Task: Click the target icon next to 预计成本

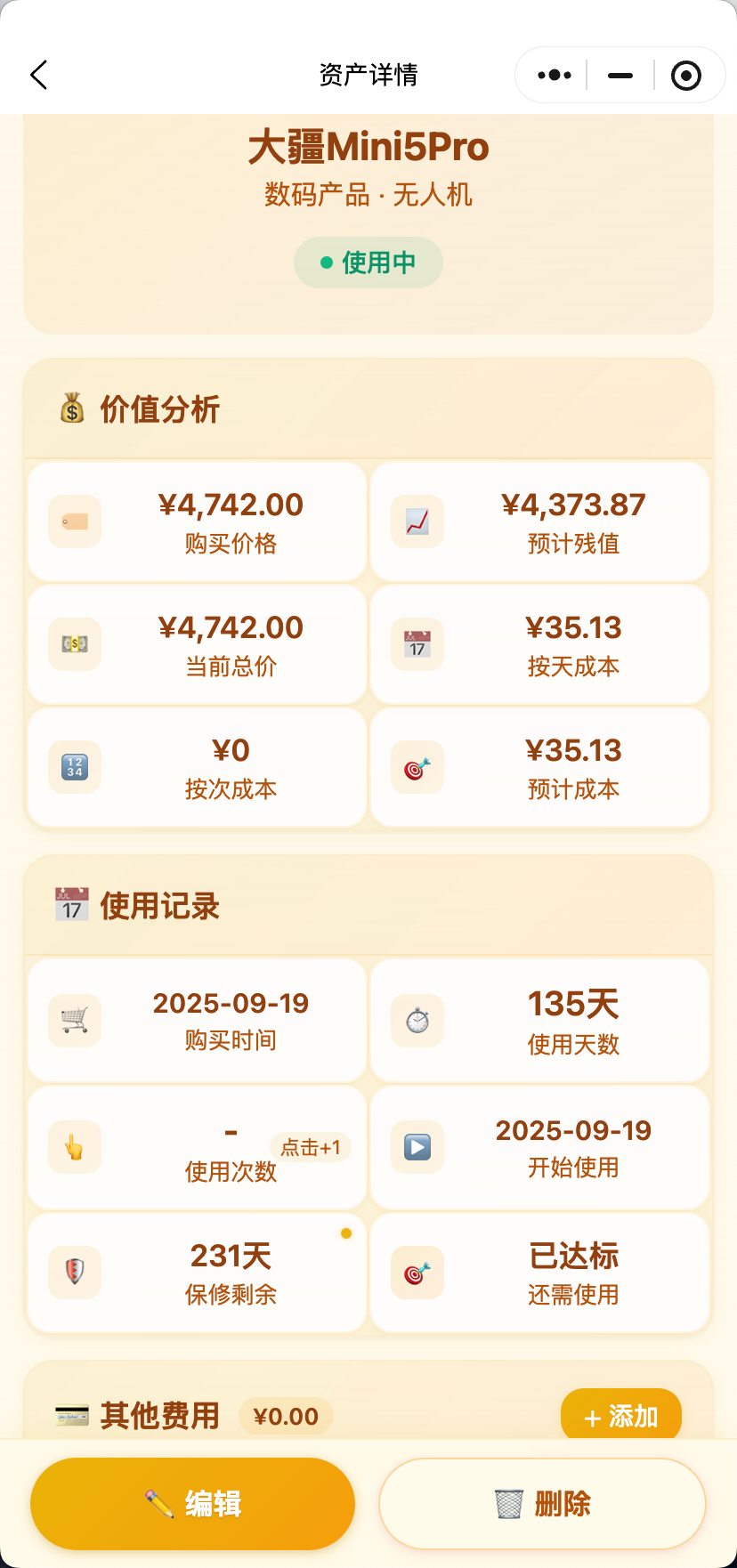Action: [416, 767]
